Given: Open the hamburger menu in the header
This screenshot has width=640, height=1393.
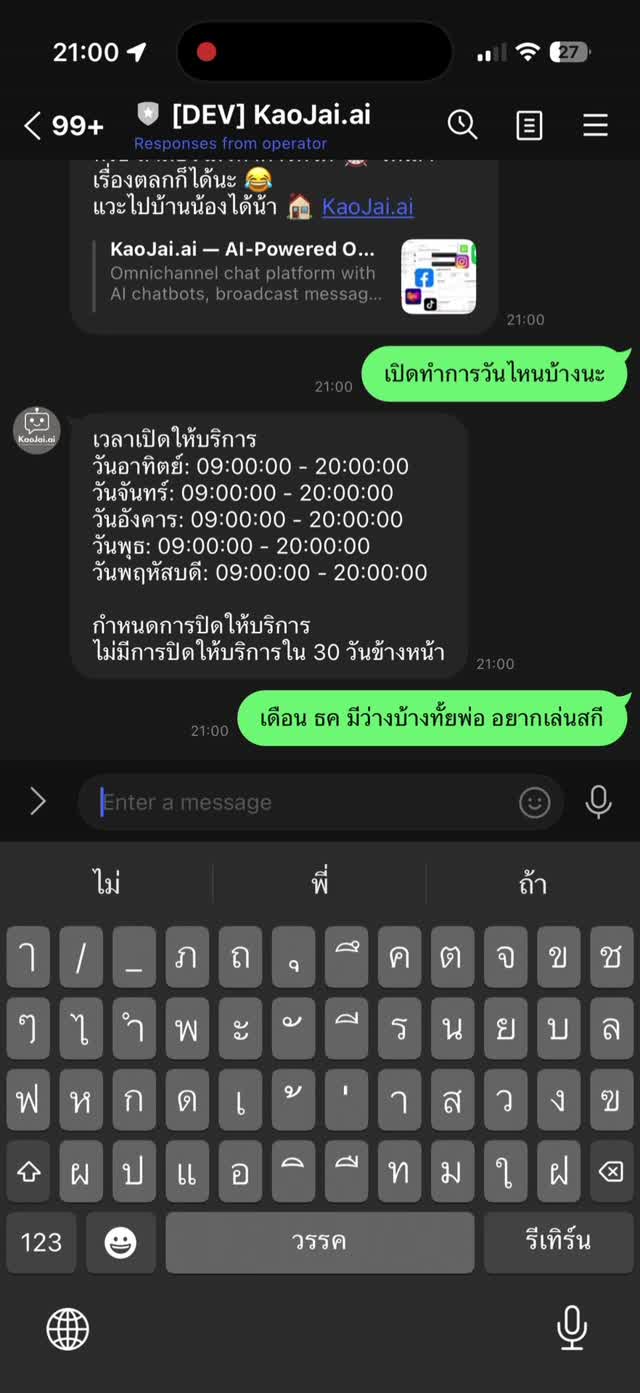Looking at the screenshot, I should 596,125.
